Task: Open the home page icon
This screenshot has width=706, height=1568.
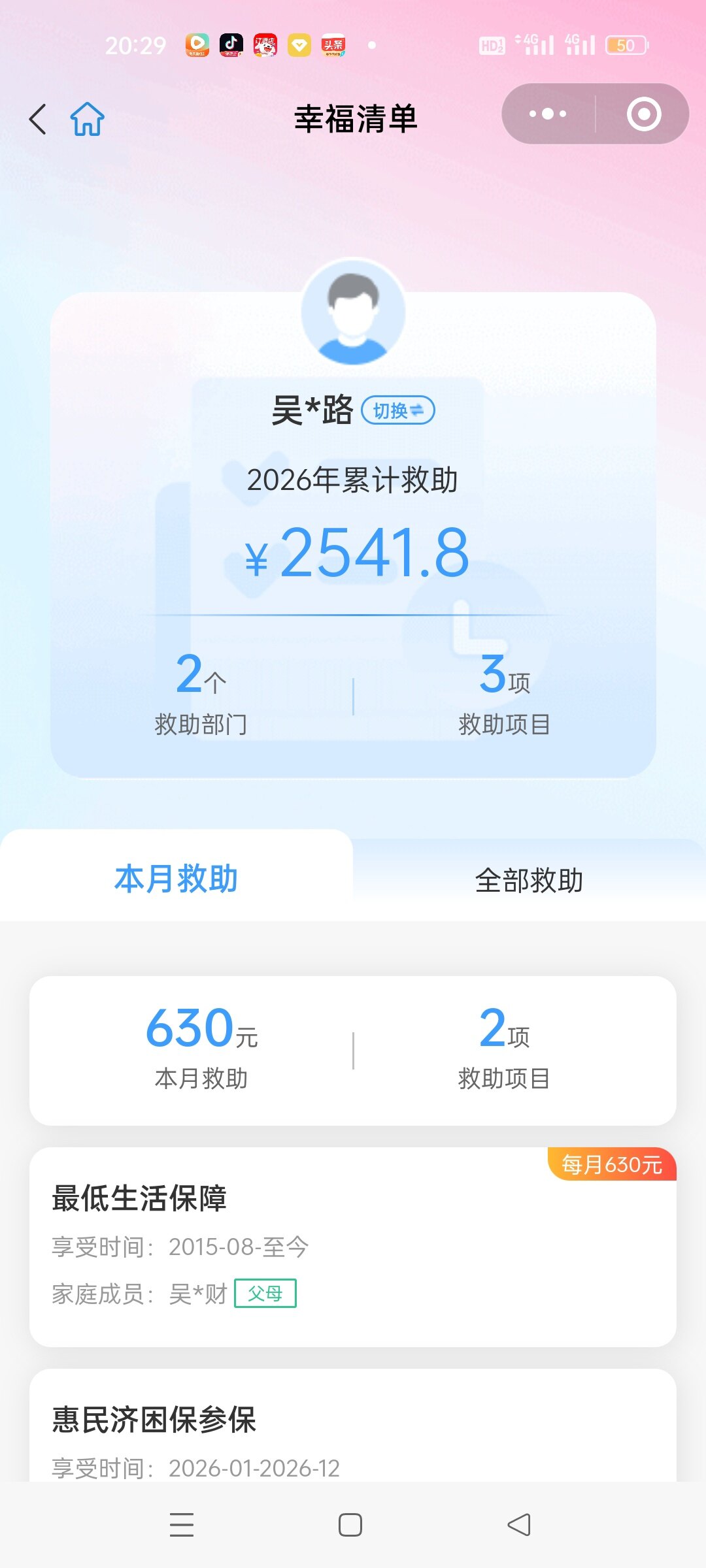Action: (87, 120)
